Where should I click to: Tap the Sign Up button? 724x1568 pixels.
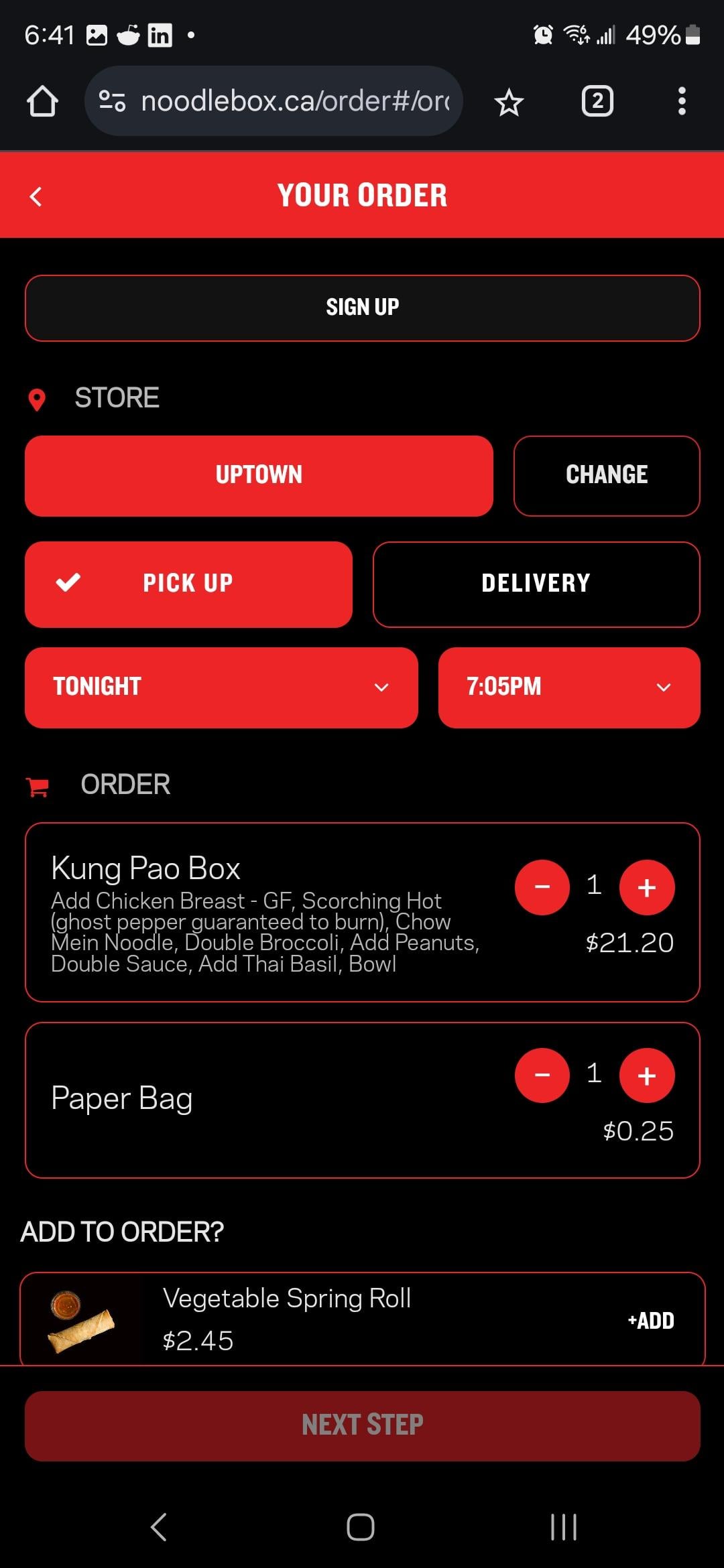pos(362,308)
